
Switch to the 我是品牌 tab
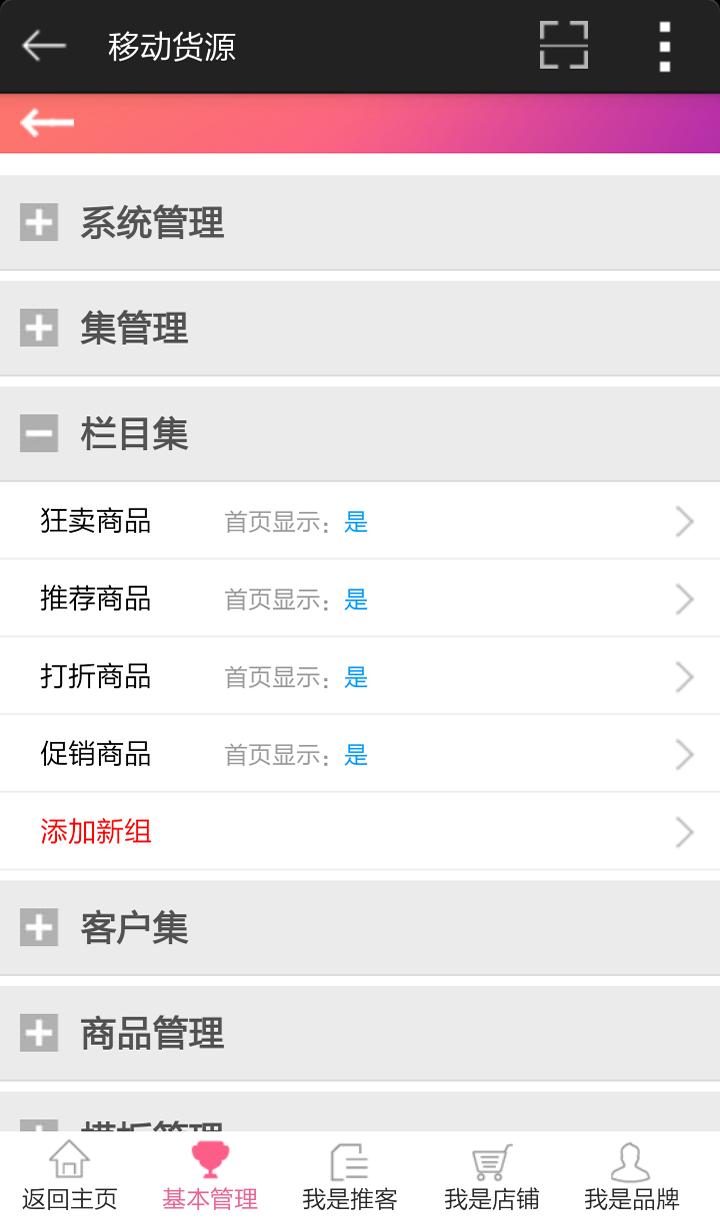631,1177
